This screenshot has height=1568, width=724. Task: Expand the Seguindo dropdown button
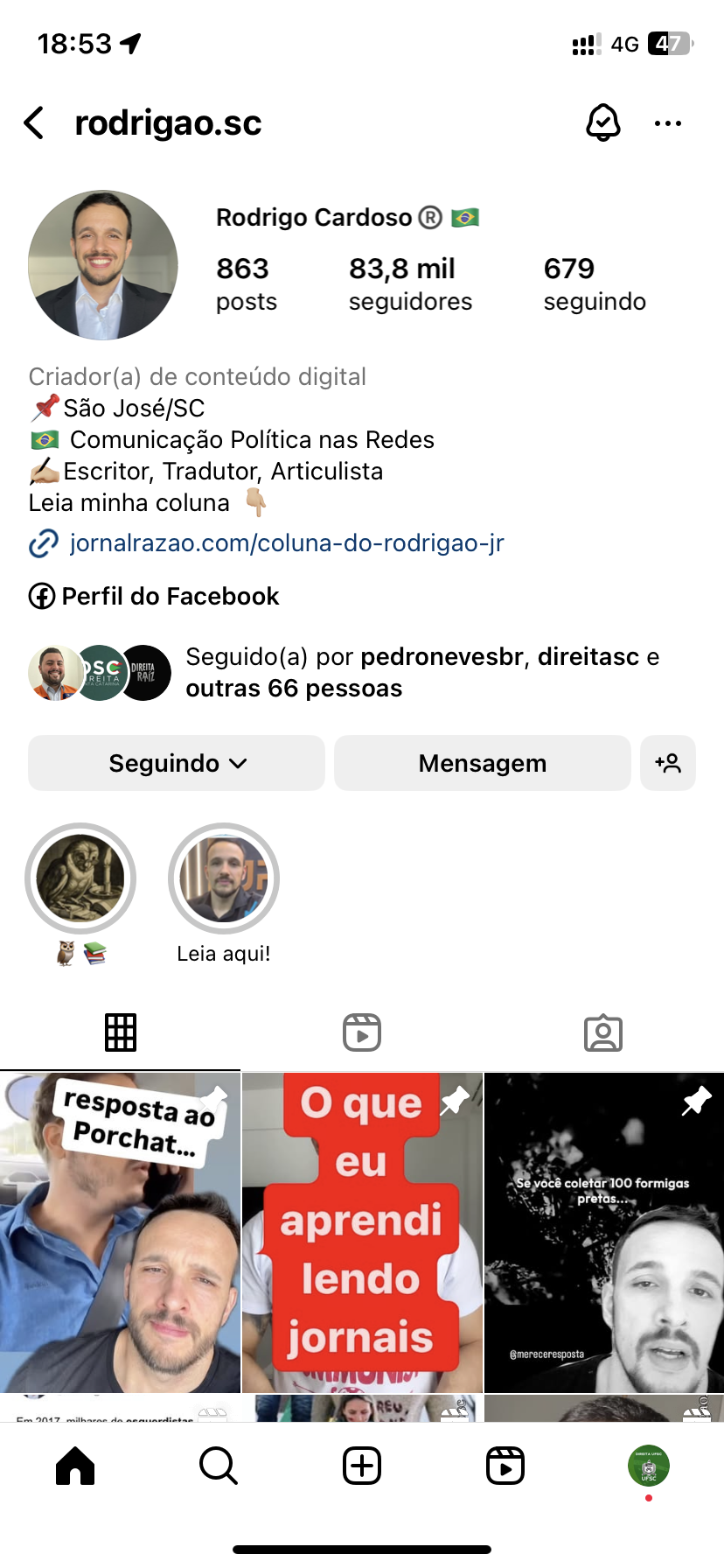point(177,763)
